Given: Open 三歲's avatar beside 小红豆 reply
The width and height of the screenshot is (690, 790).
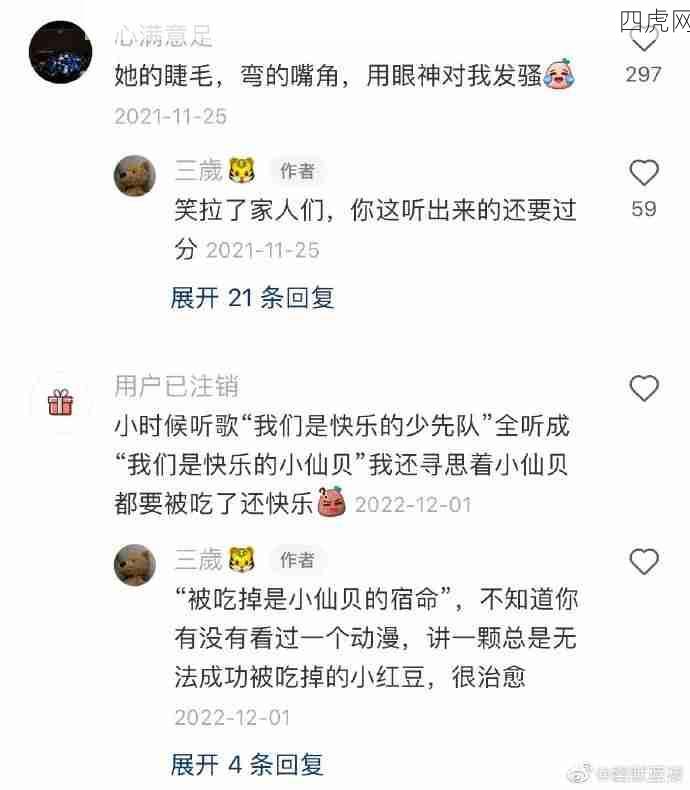Looking at the screenshot, I should [134, 565].
